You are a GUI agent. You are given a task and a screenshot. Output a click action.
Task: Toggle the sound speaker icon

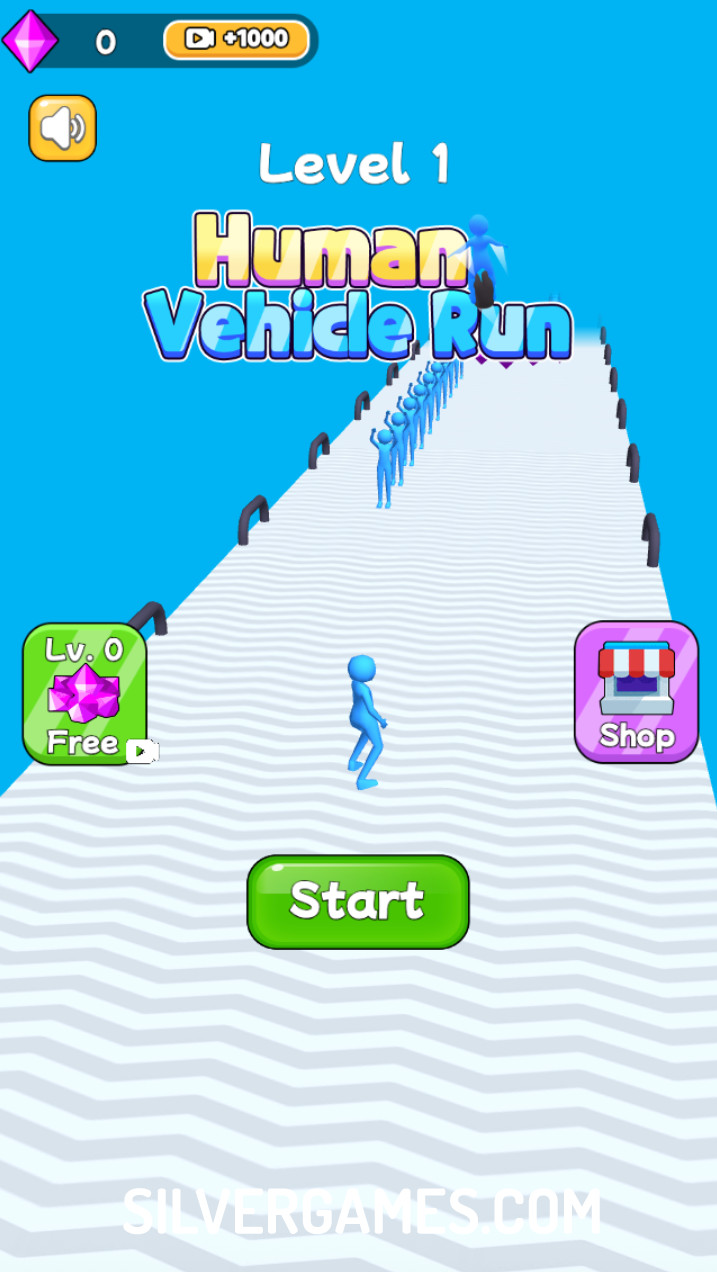(62, 128)
